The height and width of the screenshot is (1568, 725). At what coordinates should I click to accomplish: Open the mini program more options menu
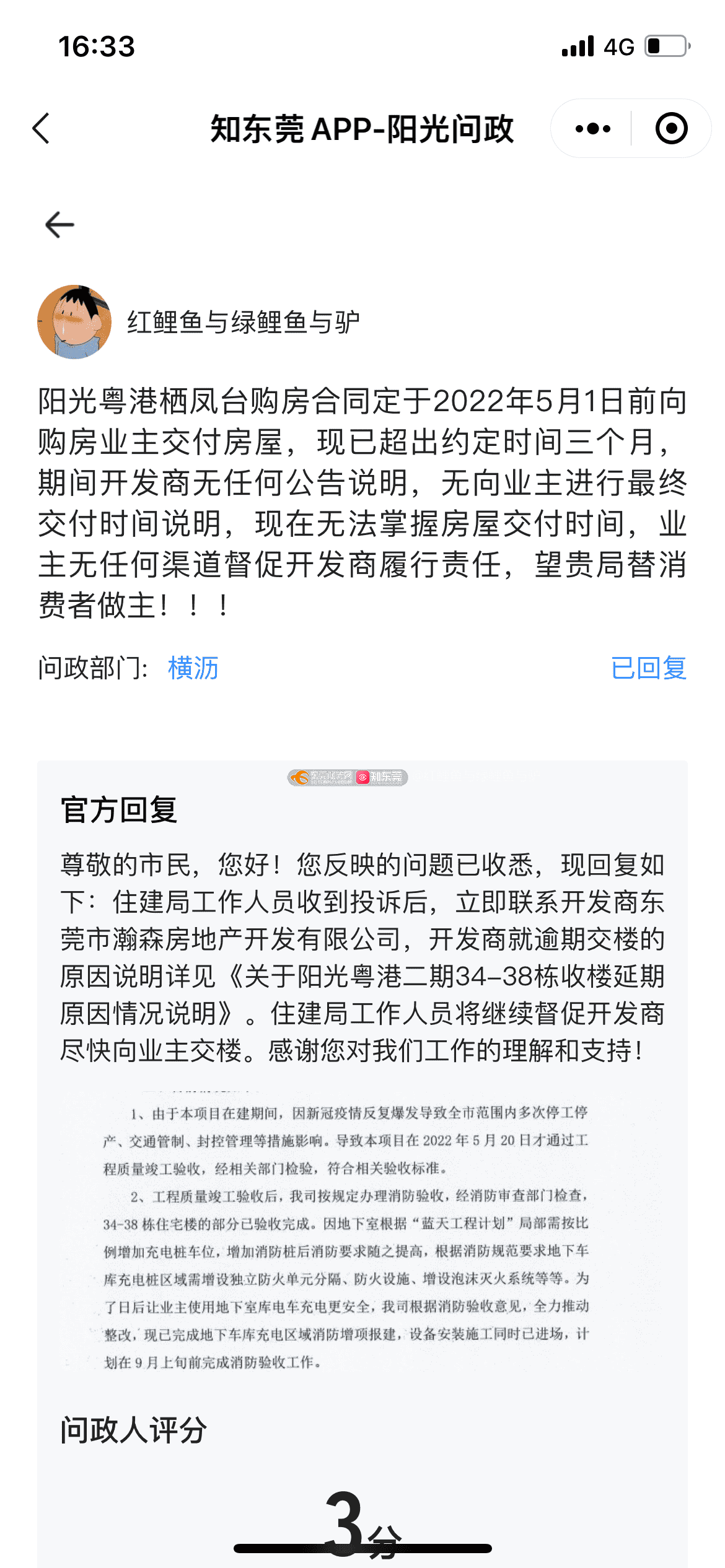pyautogui.click(x=592, y=129)
